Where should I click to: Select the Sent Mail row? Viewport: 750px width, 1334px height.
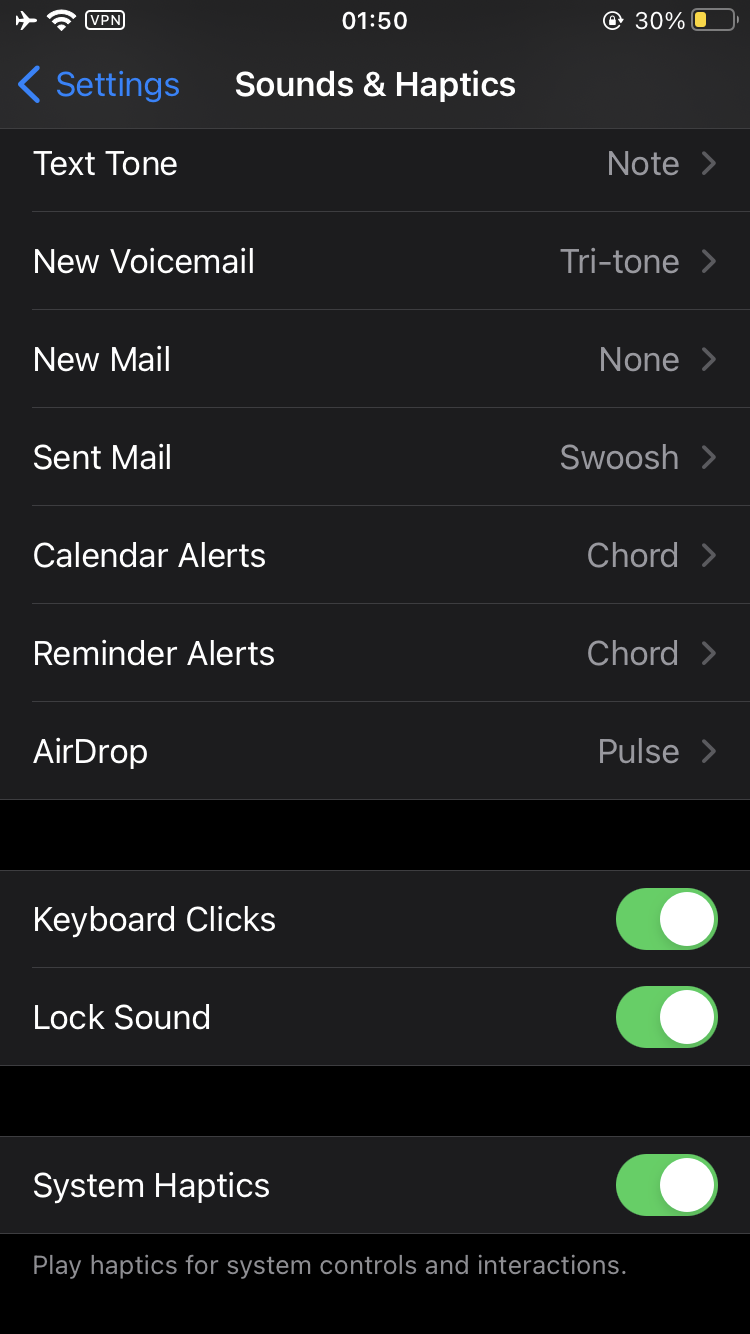tap(375, 458)
